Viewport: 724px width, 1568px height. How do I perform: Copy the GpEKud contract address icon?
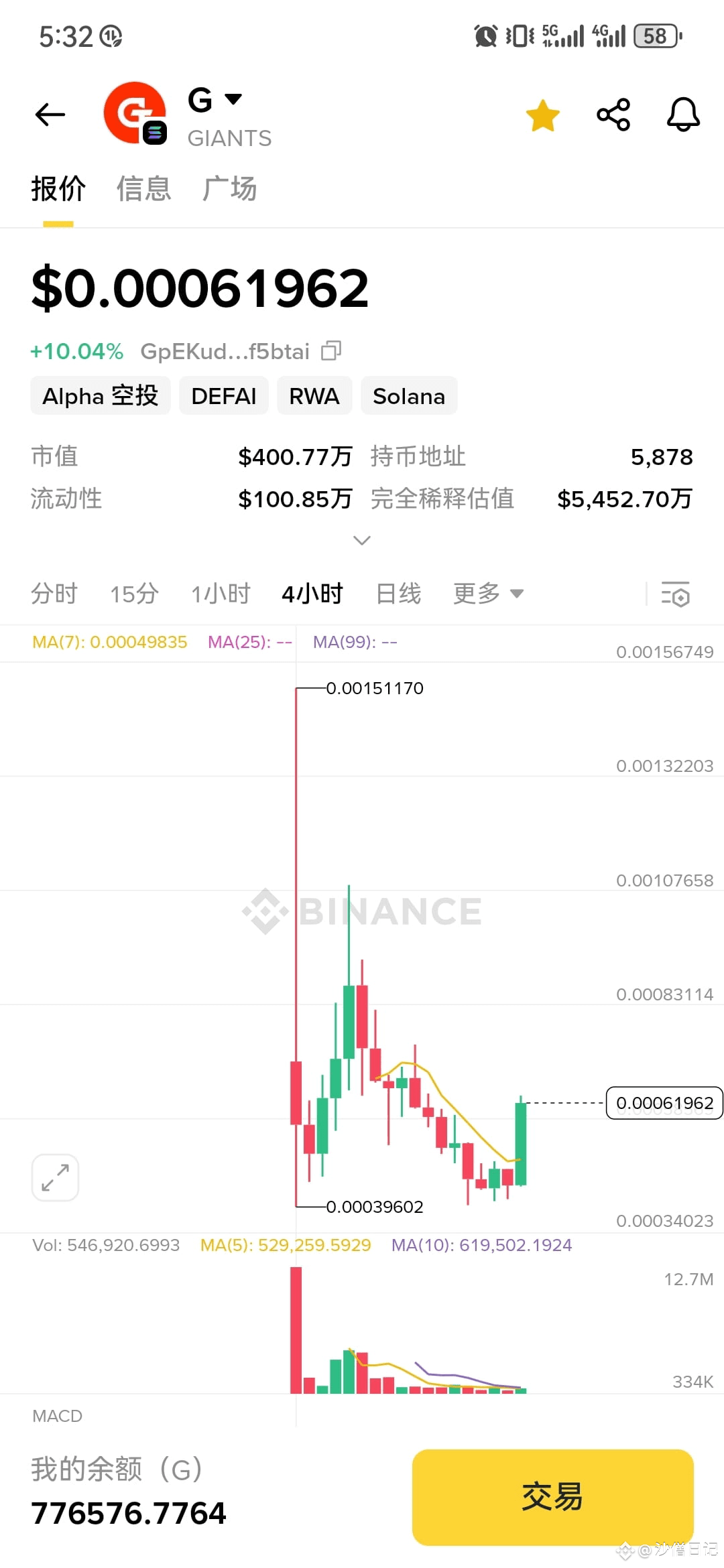(330, 350)
